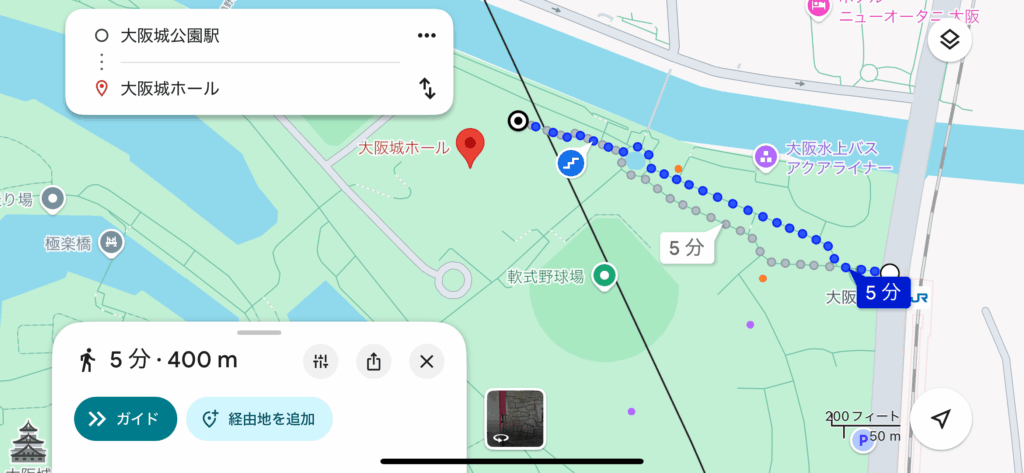Tap the 軟式野球場 place marker

(x=604, y=274)
